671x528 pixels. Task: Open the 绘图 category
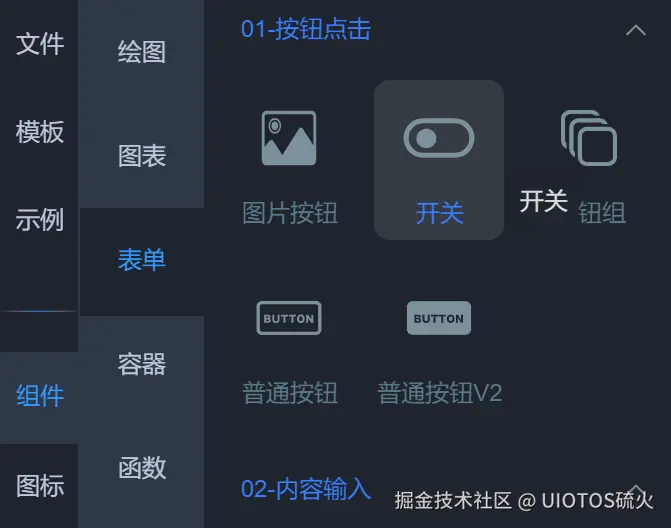142,52
